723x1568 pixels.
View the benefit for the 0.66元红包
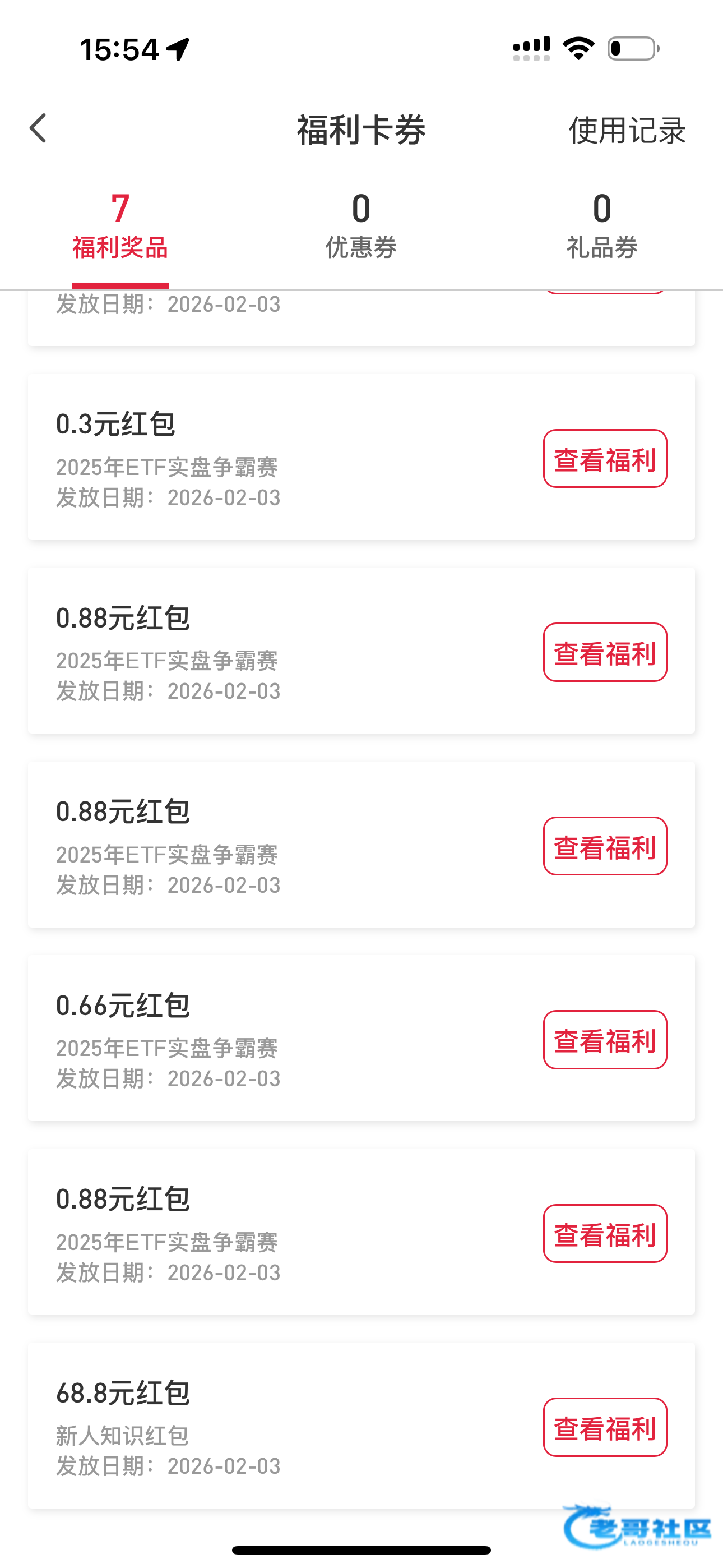(605, 1040)
